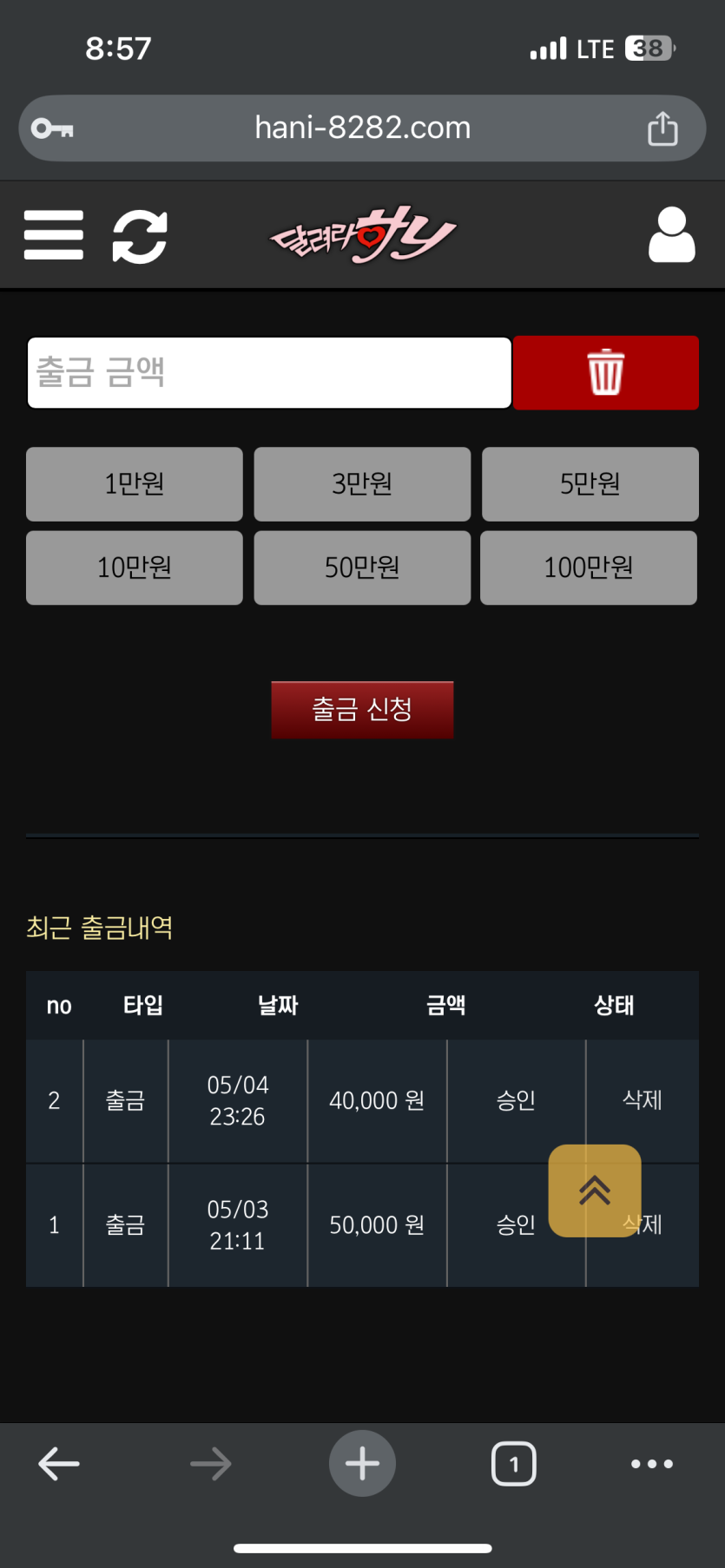Share the page from the address bar
The width and height of the screenshot is (725, 1568).
662,128
